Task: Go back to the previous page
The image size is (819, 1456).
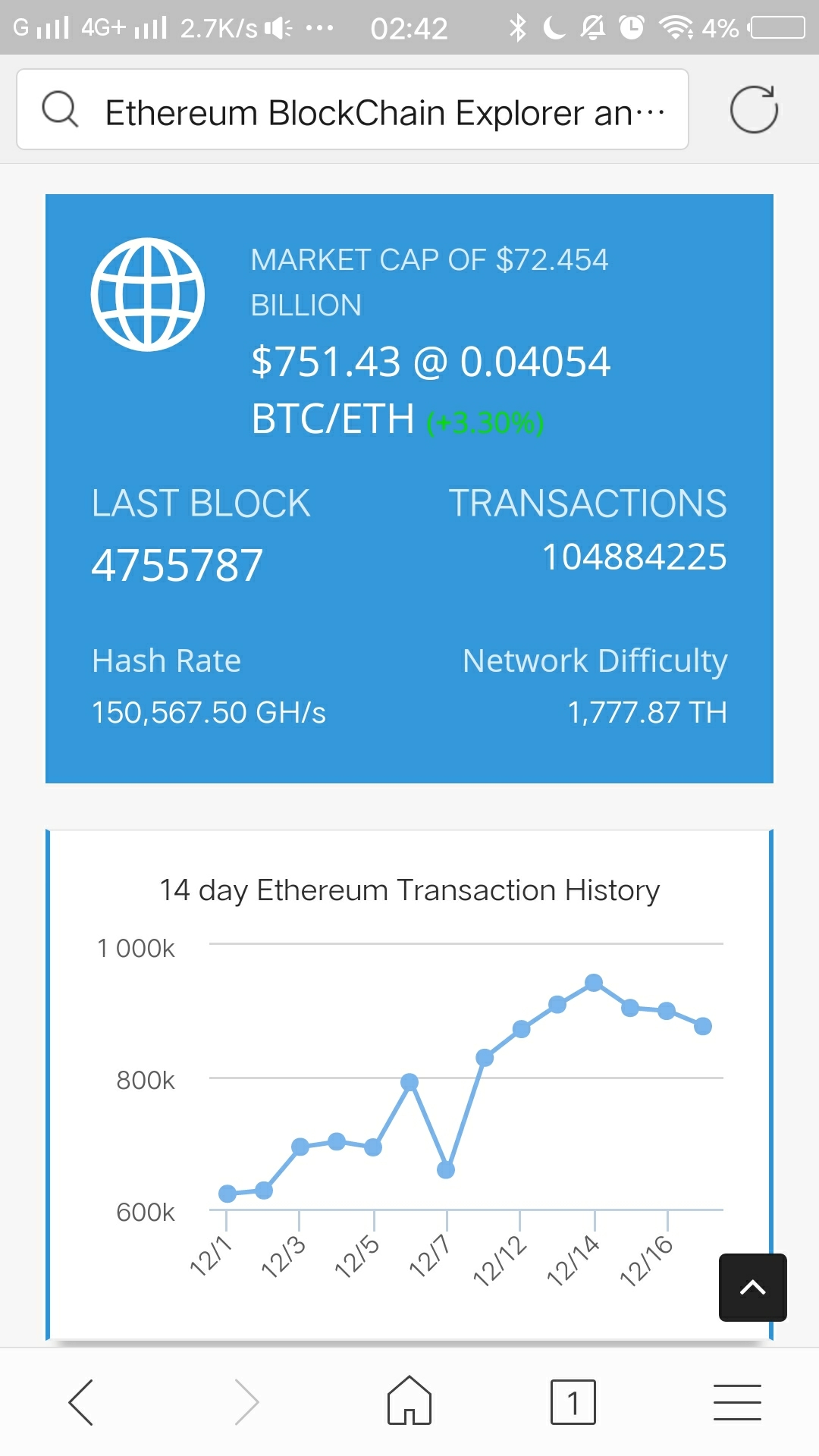Action: [81, 1402]
